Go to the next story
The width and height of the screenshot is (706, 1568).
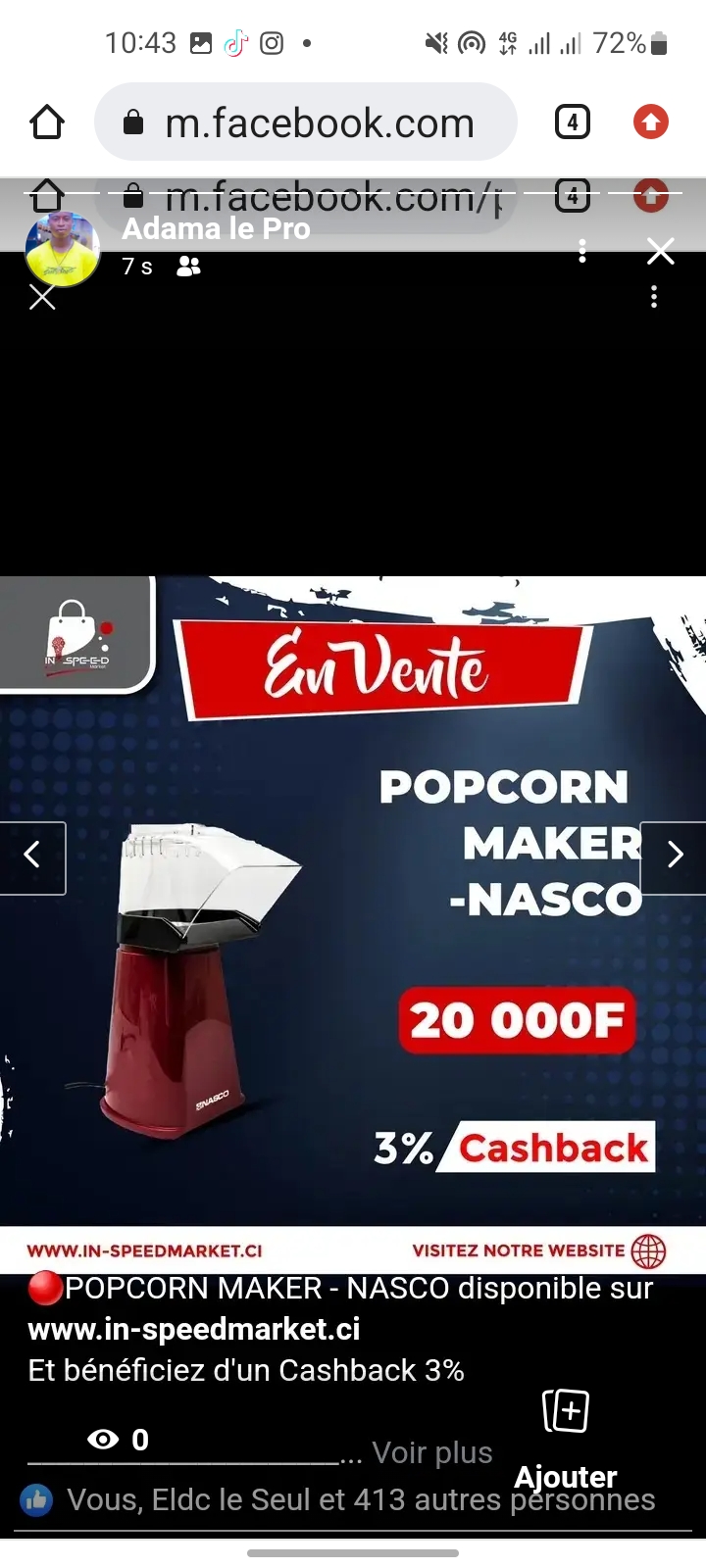click(x=674, y=857)
